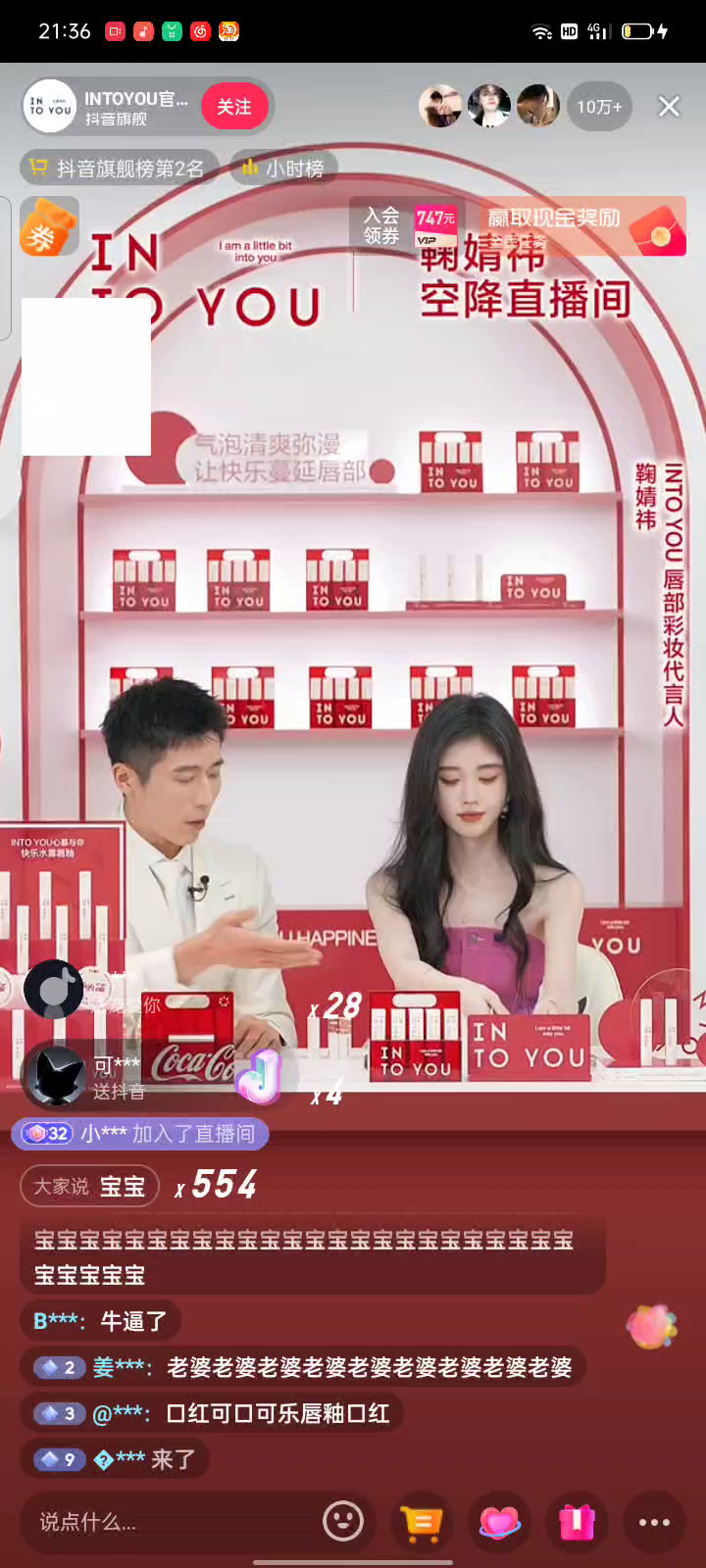Viewport: 706px width, 1568px height.
Task: Open the 10万+ viewer list
Action: pos(598,107)
